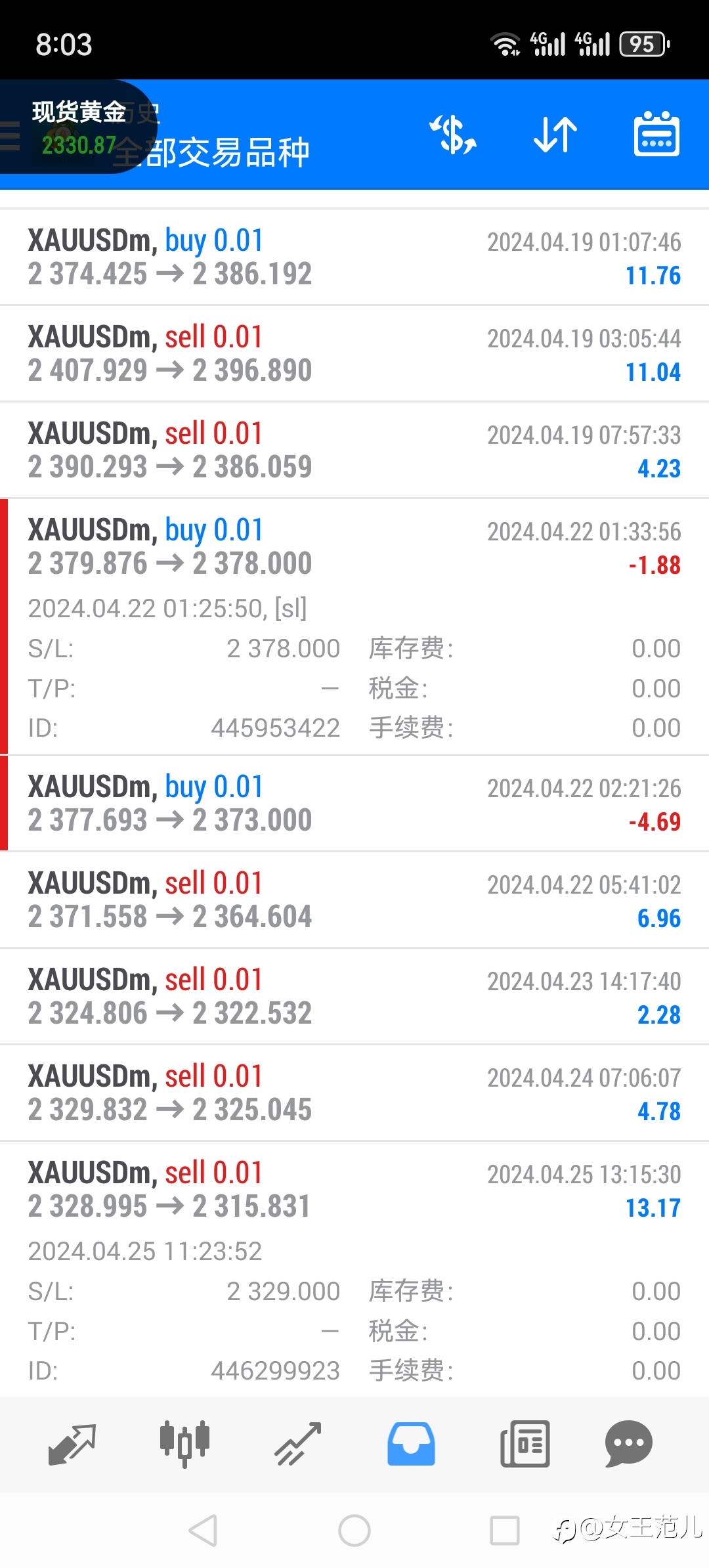Viewport: 709px width, 1568px height.
Task: Switch to the chat messages tab
Action: tap(628, 1443)
